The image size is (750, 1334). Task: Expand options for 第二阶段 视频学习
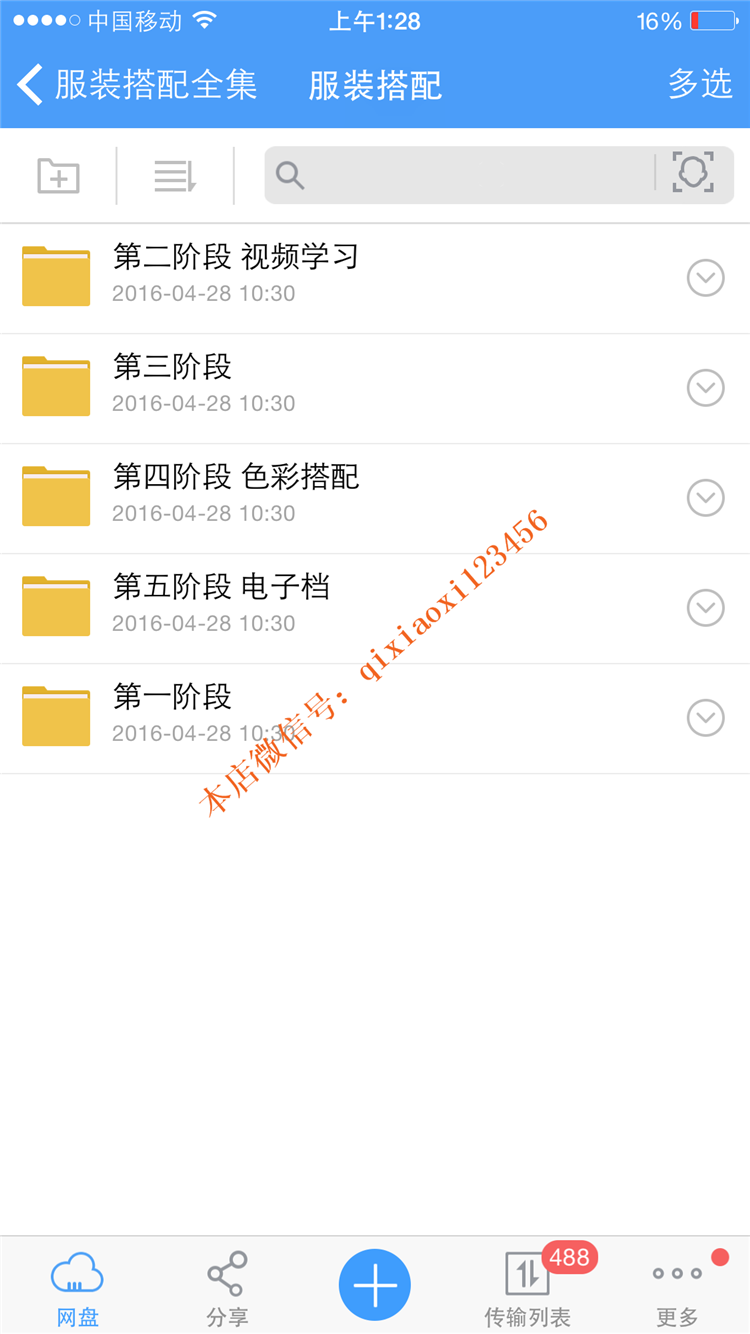706,278
